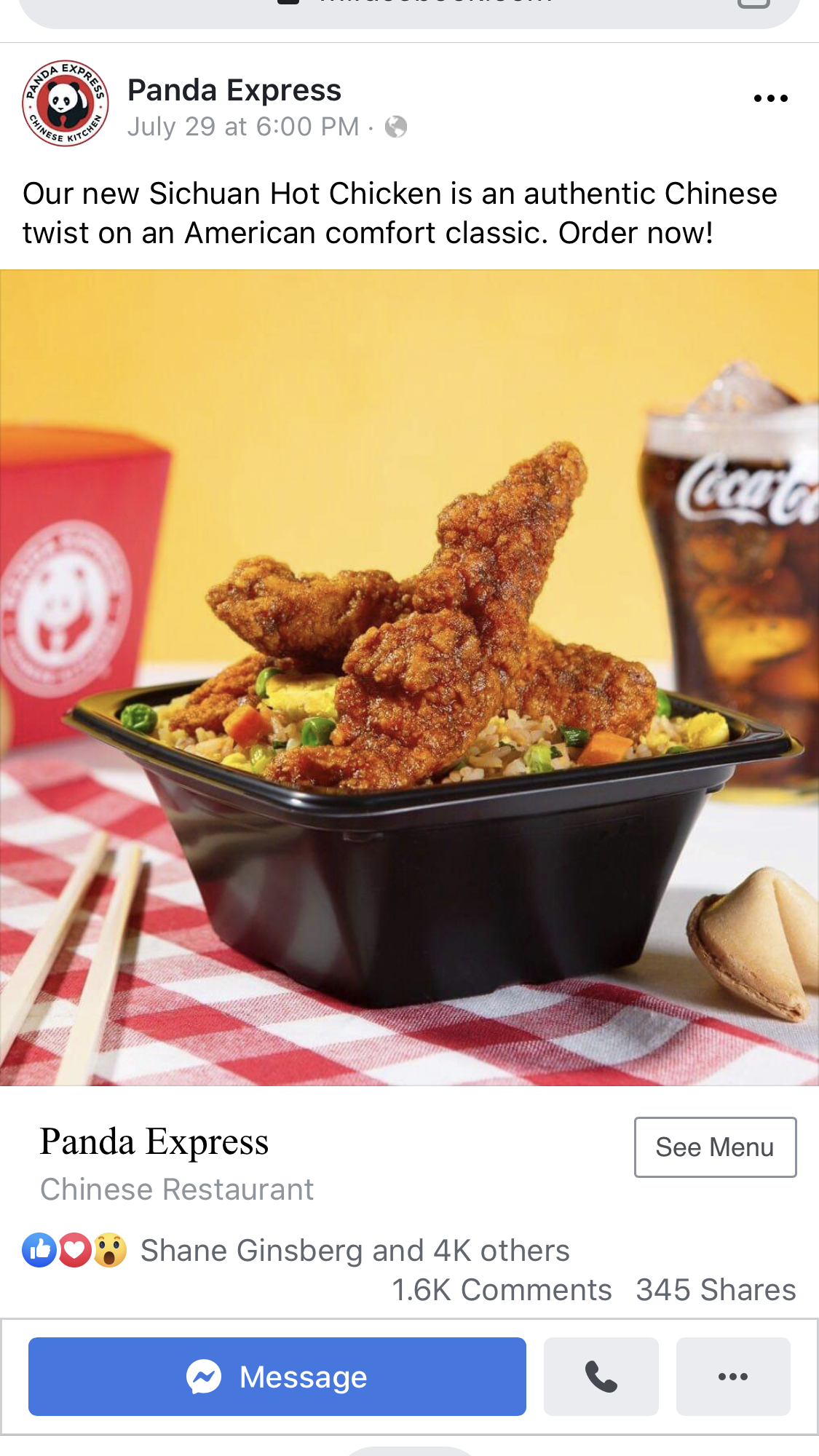Open Panda Express page from post header
The height and width of the screenshot is (1456, 819).
[x=234, y=90]
